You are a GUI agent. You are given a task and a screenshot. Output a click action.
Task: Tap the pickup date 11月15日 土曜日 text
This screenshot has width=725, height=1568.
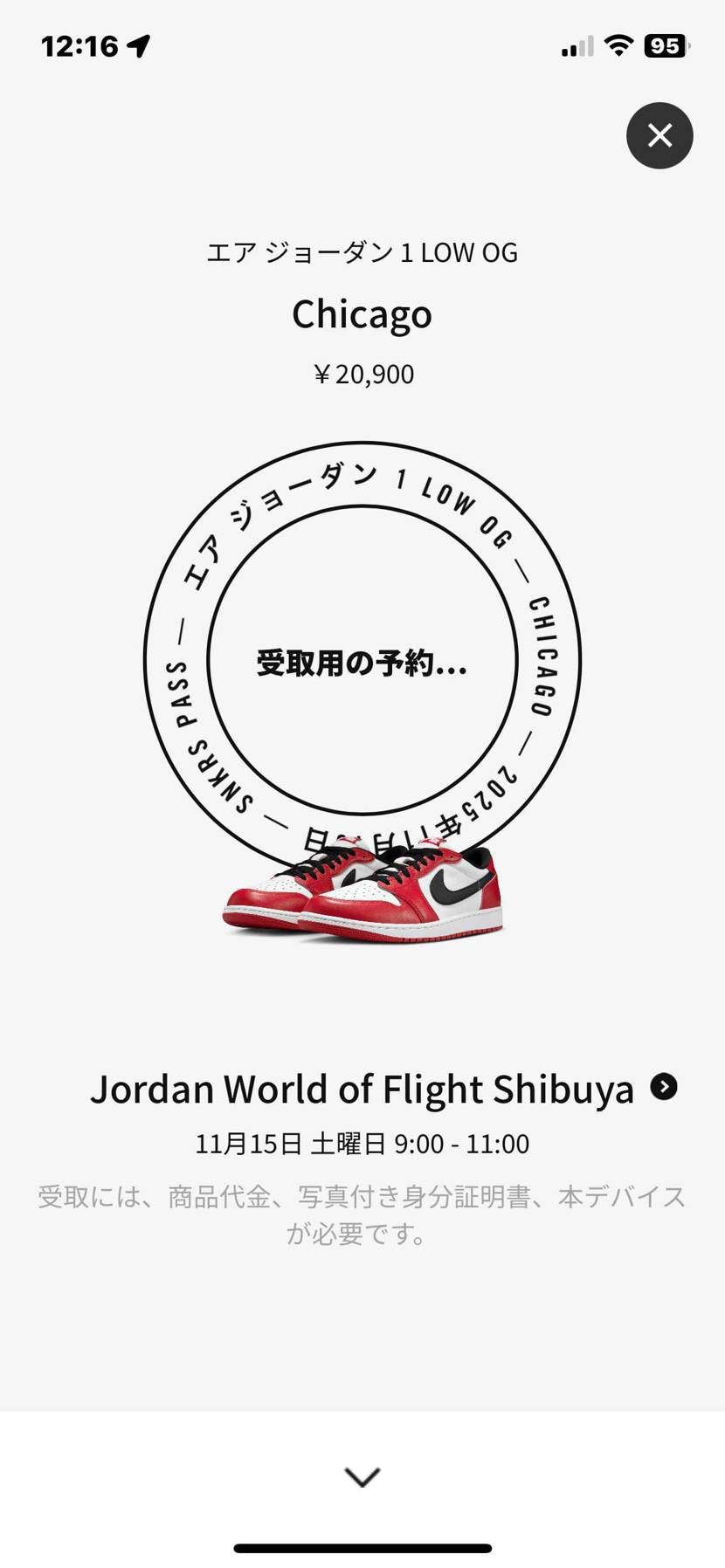[362, 1143]
